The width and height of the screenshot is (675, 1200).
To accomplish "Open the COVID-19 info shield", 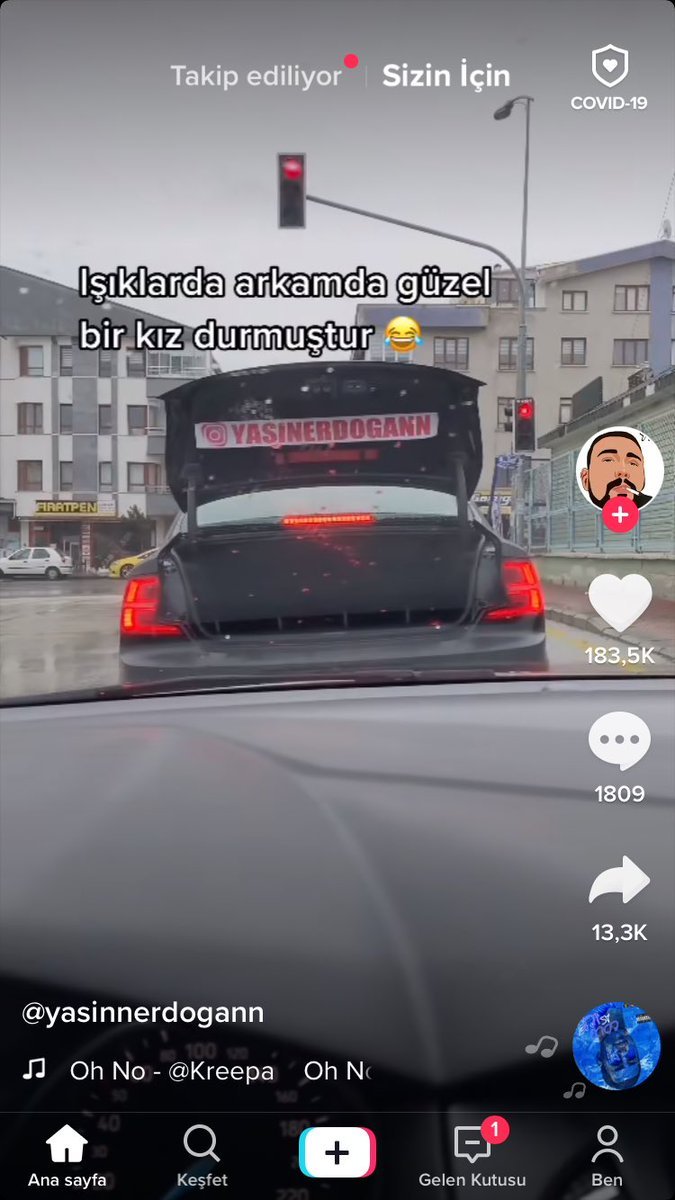I will coord(609,76).
